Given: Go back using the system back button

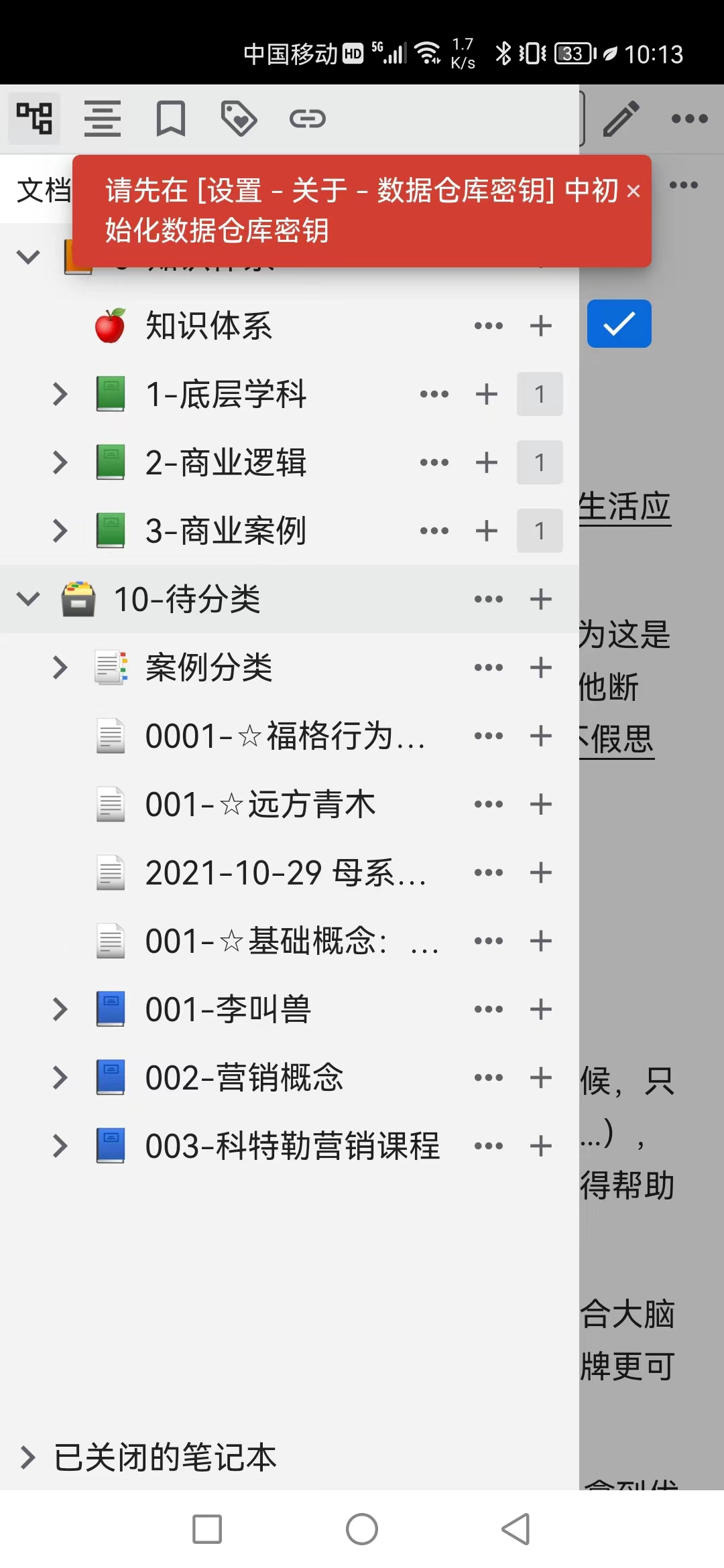Looking at the screenshot, I should (x=516, y=1529).
